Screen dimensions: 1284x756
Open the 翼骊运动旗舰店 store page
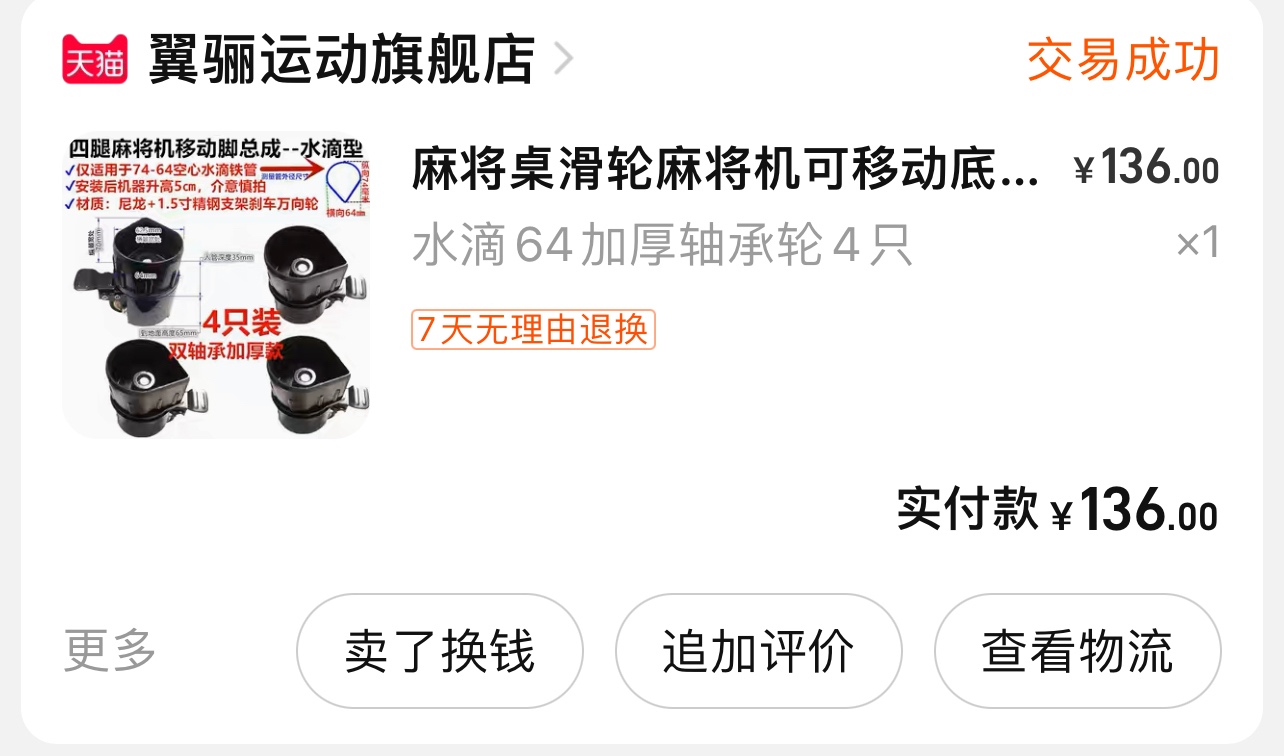340,60
